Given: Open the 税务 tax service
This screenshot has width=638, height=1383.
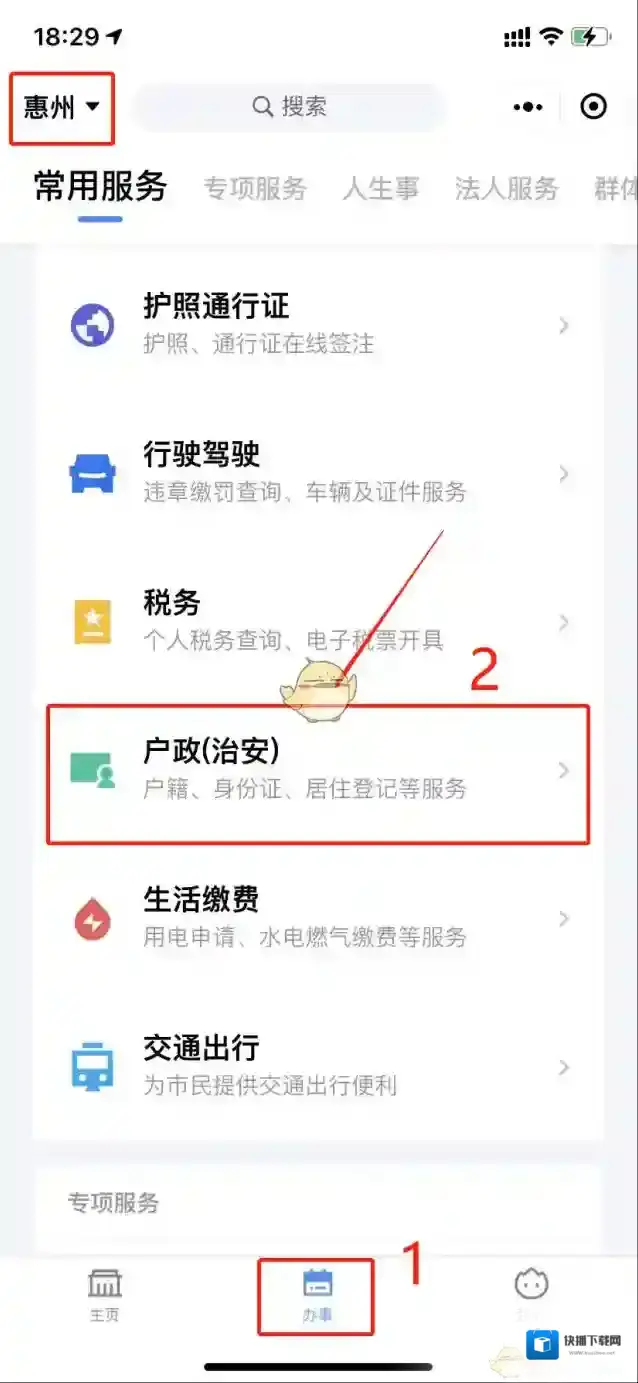Looking at the screenshot, I should (318, 621).
